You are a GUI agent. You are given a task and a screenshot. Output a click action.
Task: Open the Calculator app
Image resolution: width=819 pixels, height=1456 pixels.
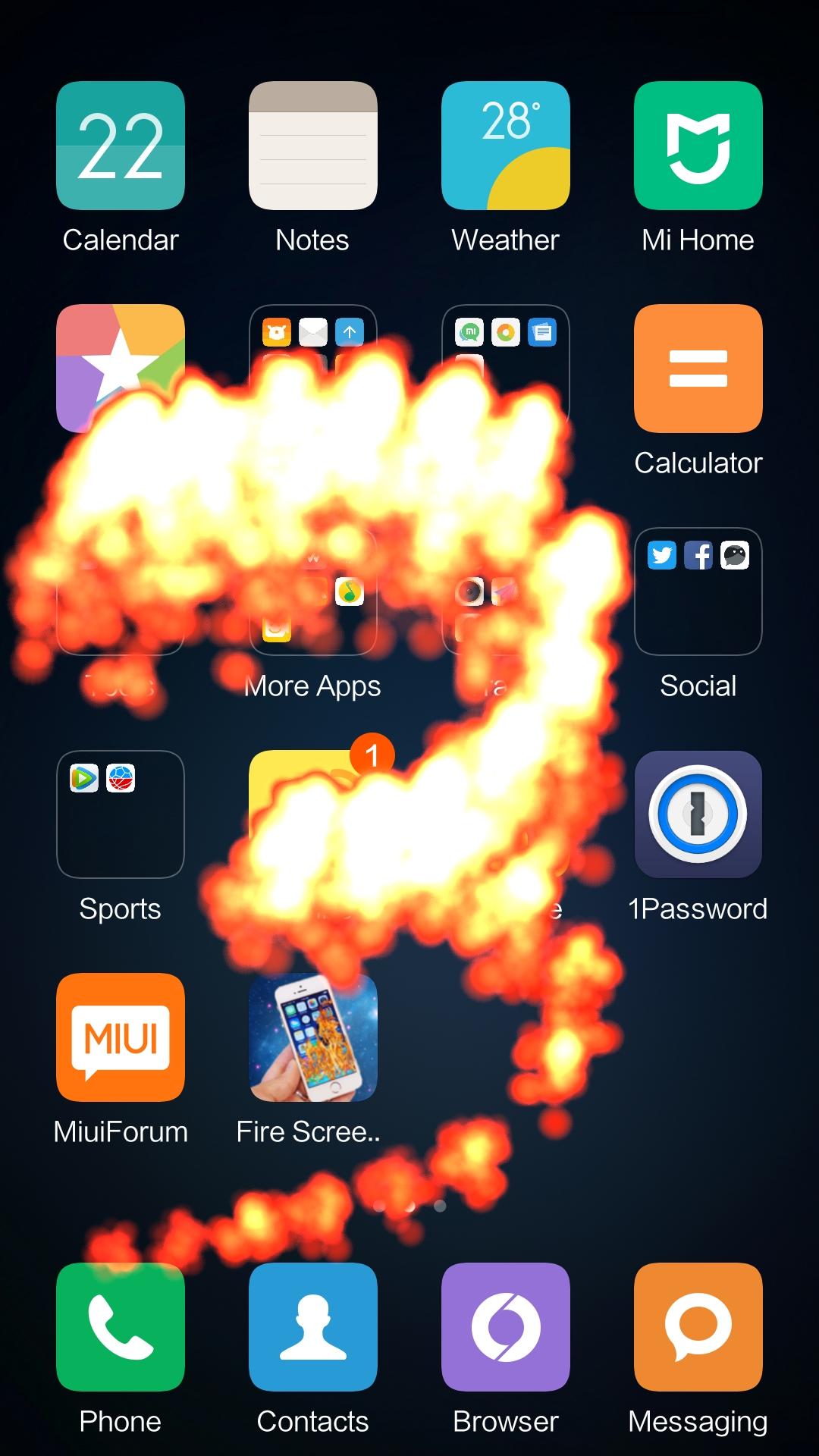tap(698, 369)
